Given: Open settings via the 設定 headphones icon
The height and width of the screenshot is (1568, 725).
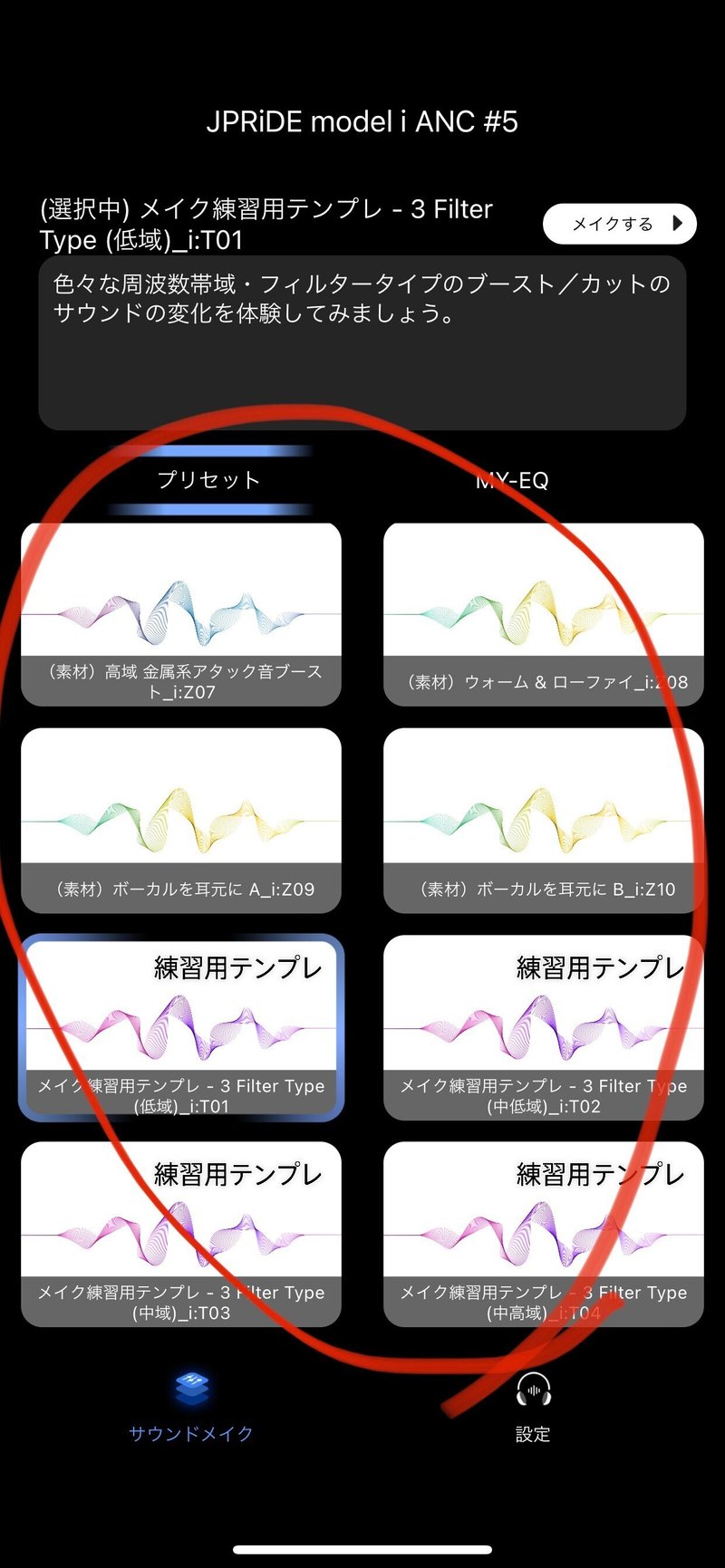Looking at the screenshot, I should click(533, 1384).
